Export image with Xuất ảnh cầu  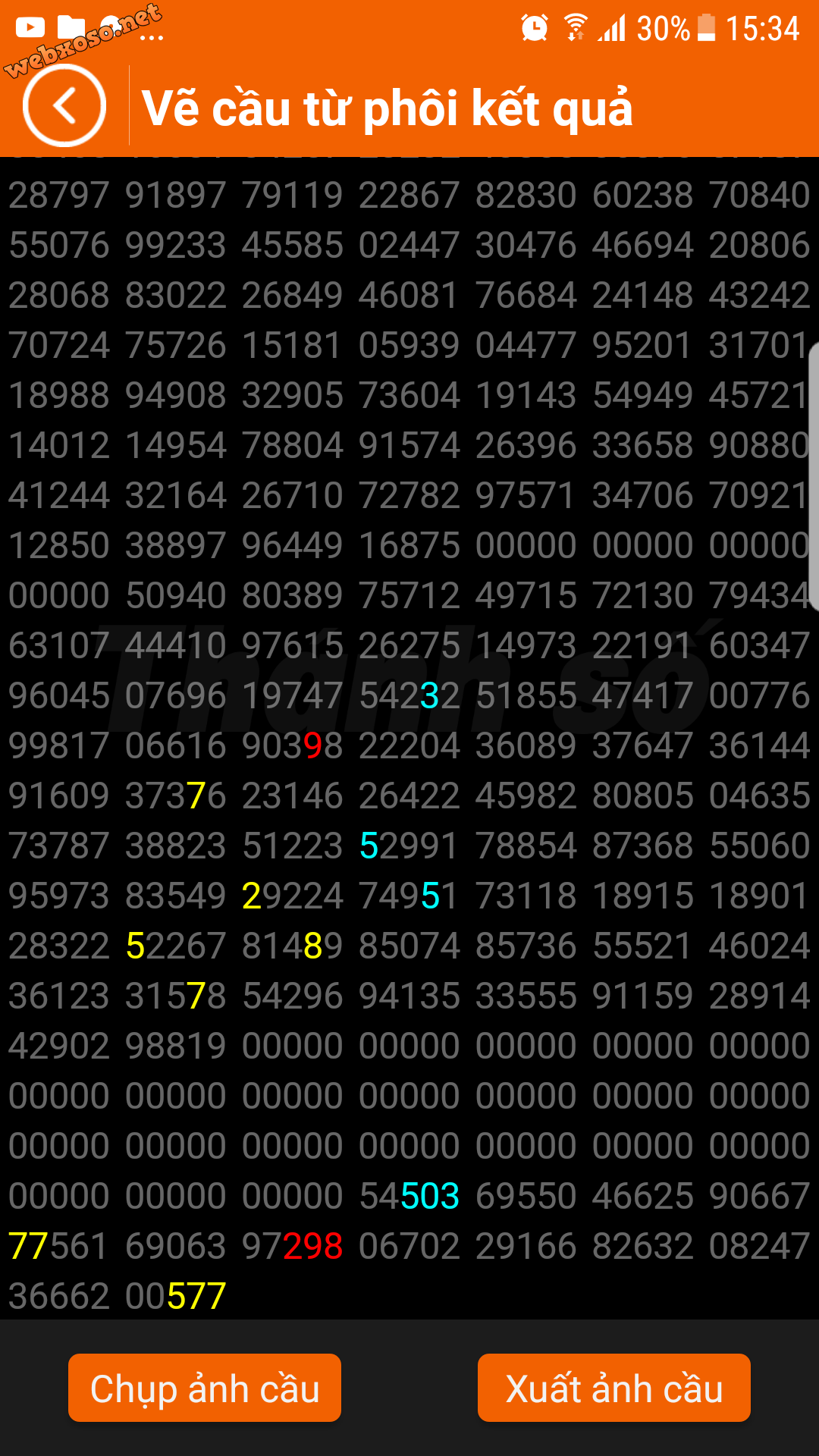pos(614,1388)
